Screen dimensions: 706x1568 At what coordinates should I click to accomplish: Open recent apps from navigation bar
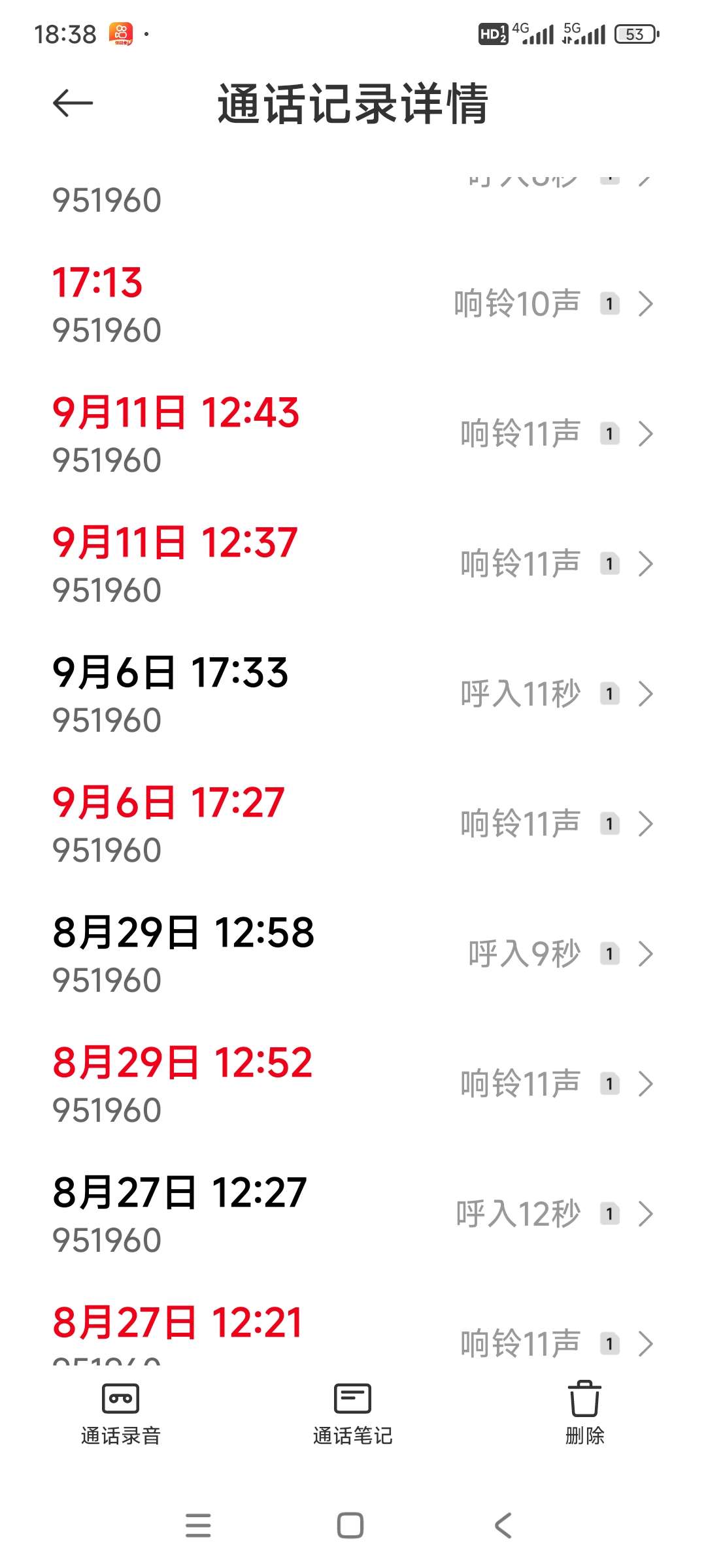[198, 1526]
